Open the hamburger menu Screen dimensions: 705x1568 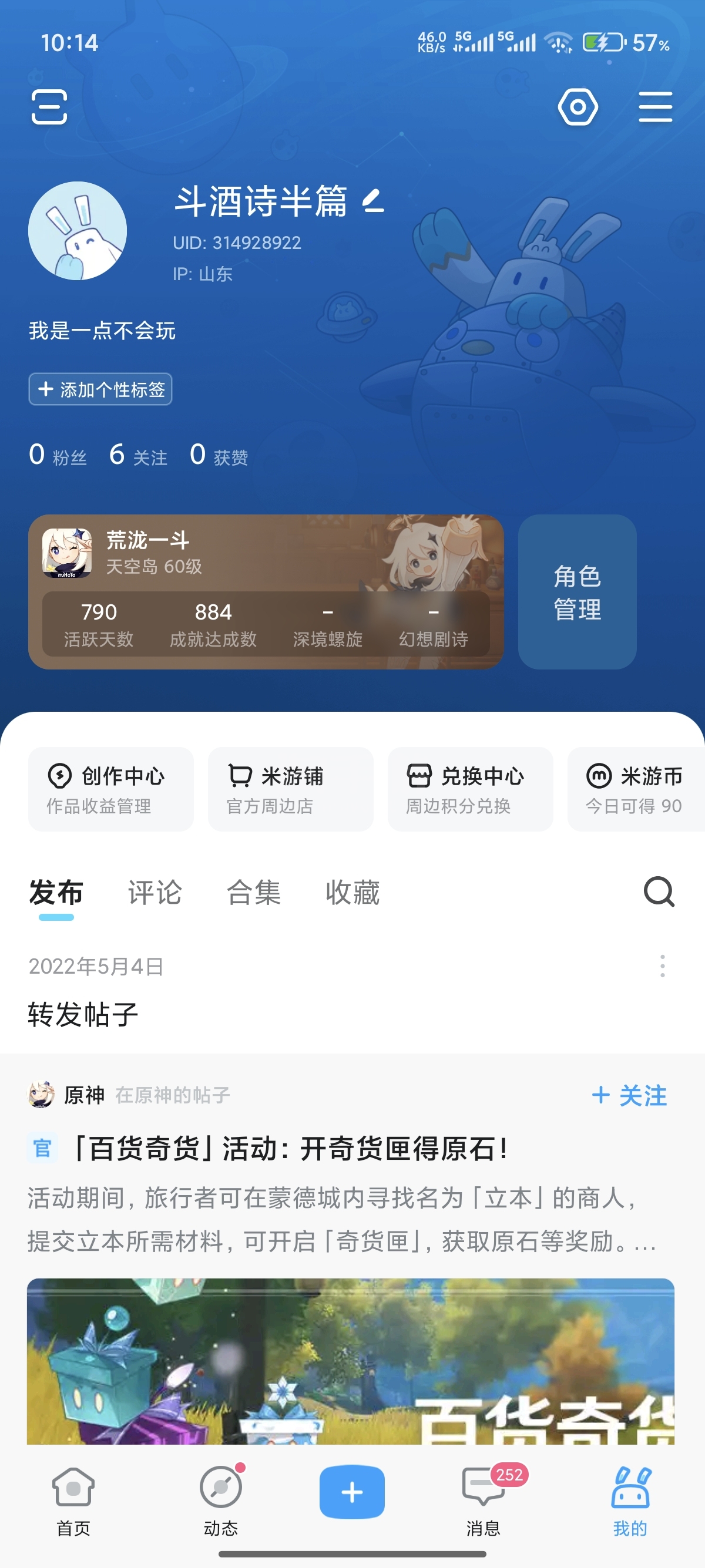click(655, 107)
